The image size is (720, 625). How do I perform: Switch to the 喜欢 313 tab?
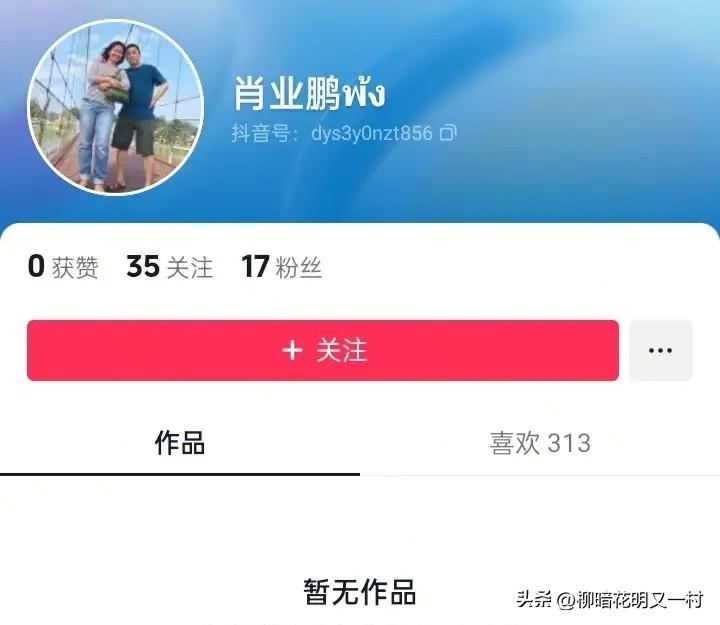coord(540,443)
